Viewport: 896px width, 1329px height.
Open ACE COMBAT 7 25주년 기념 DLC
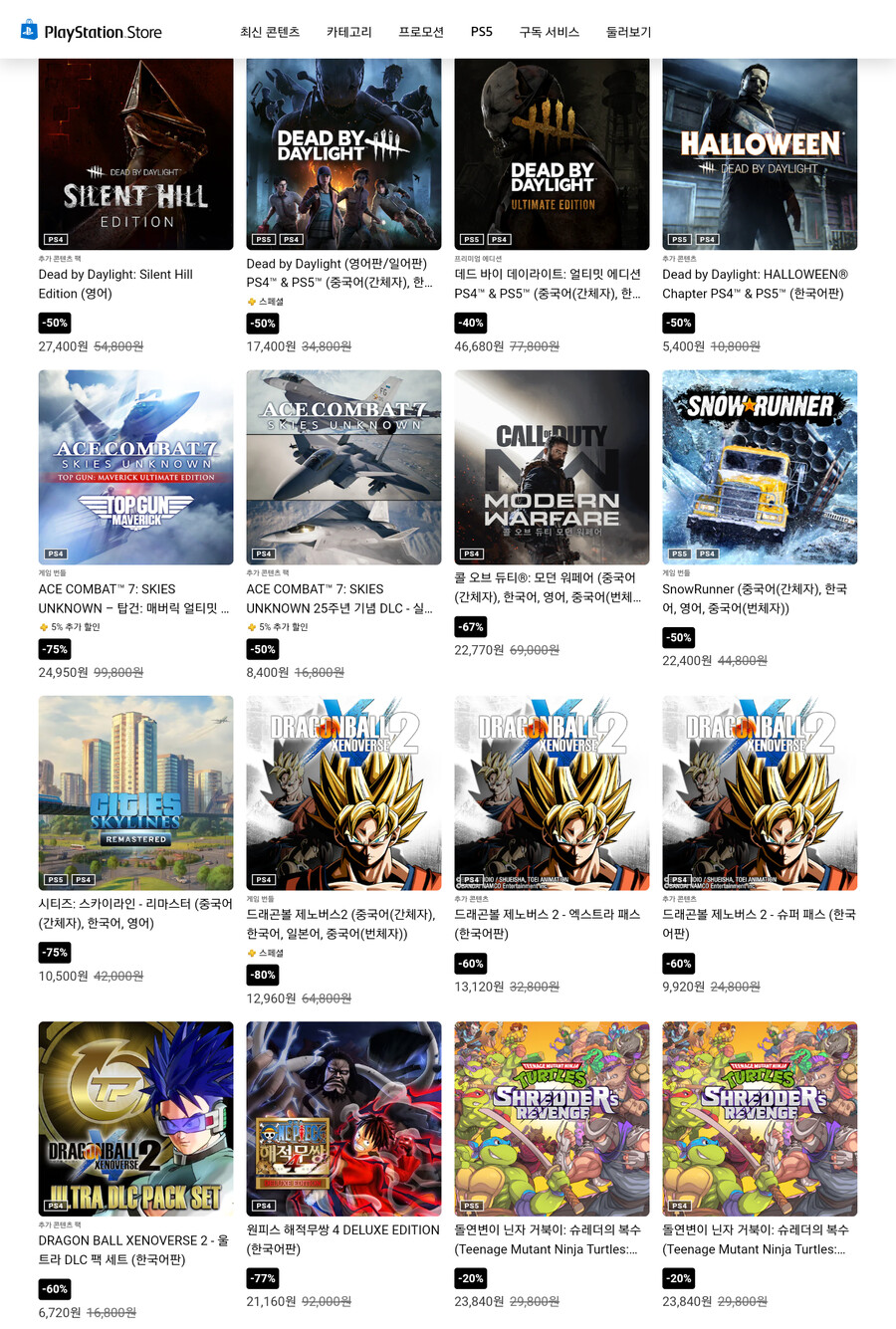(343, 467)
